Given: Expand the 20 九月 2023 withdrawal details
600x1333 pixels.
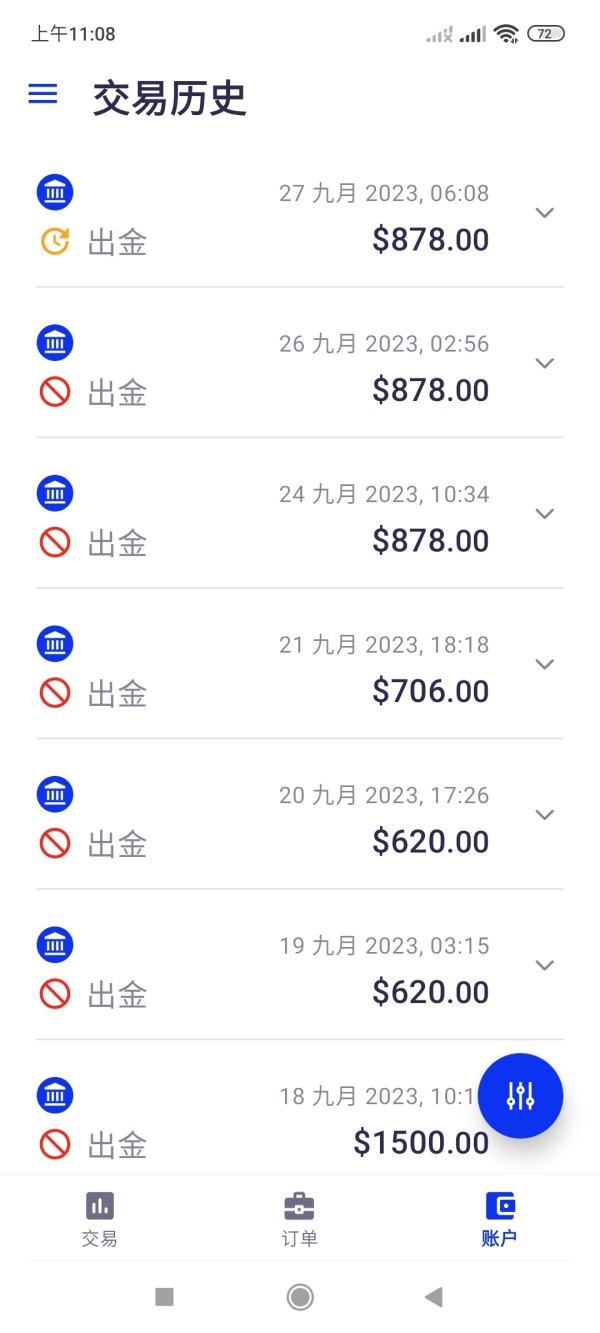Looking at the screenshot, I should [544, 815].
